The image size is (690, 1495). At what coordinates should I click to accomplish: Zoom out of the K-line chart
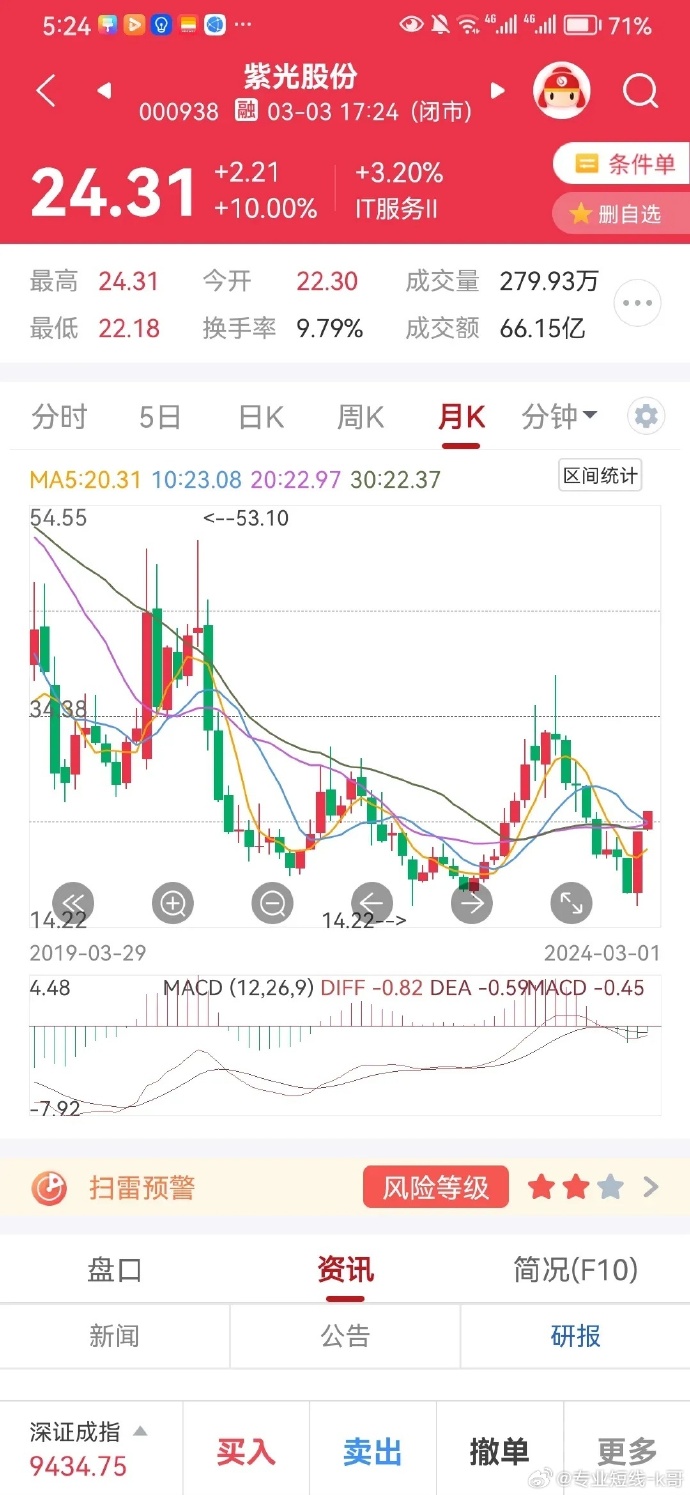click(x=272, y=904)
